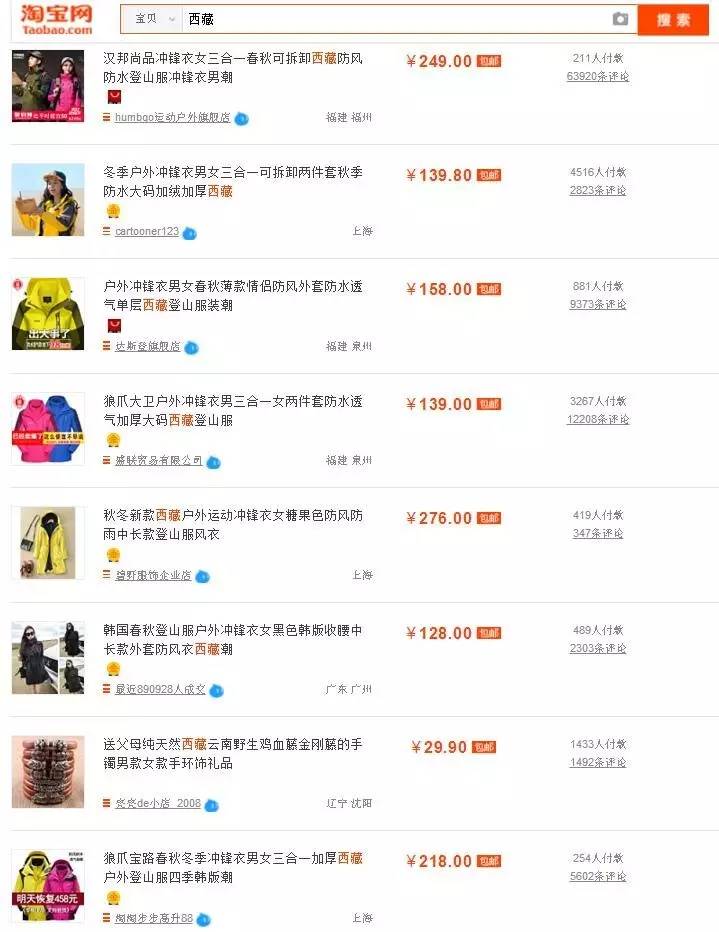
Task: Open the 户外冲锋衣男女春秋薄款 product thumbnail
Action: (48, 314)
